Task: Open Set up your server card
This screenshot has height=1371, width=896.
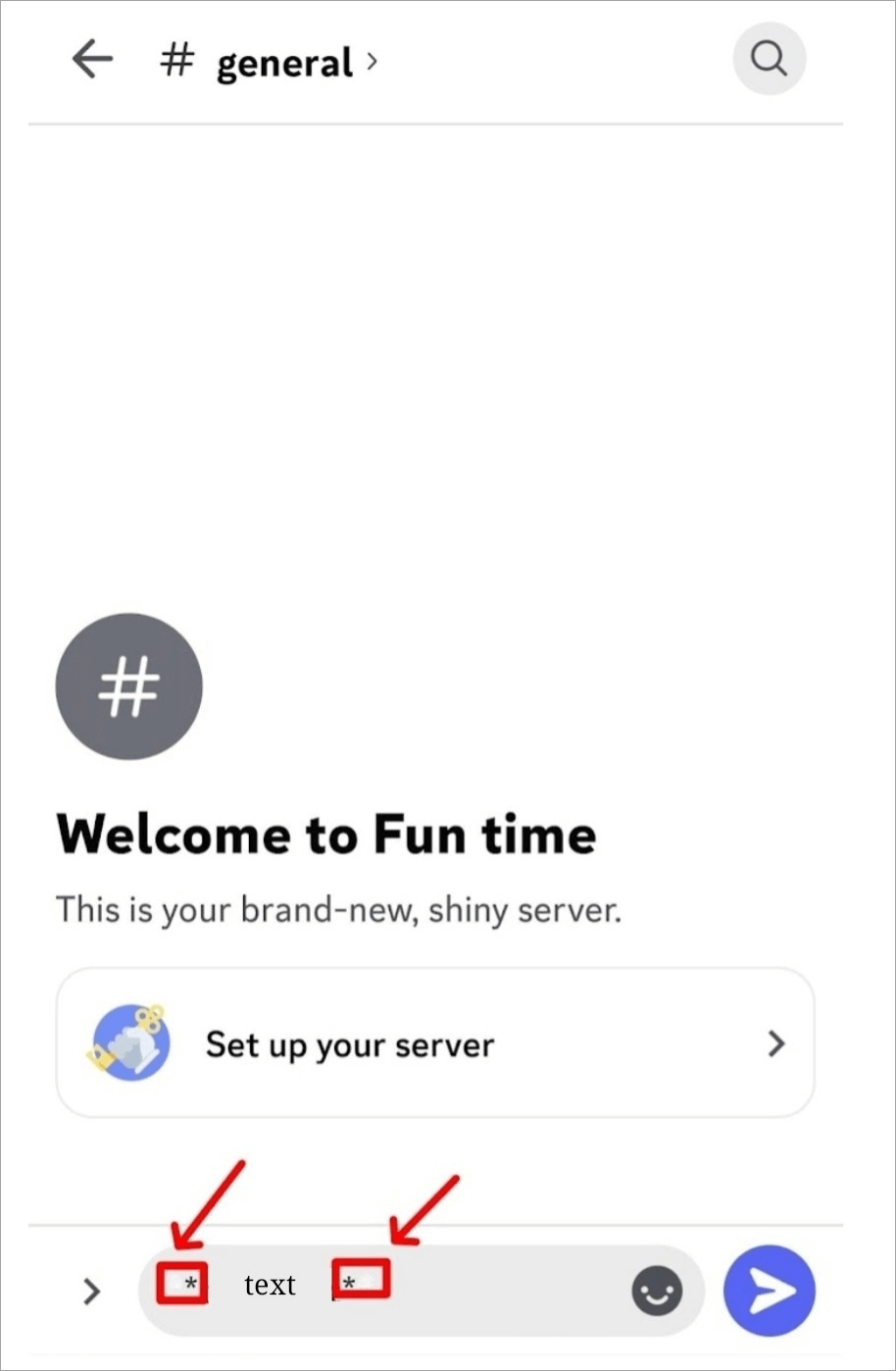Action: [434, 1043]
